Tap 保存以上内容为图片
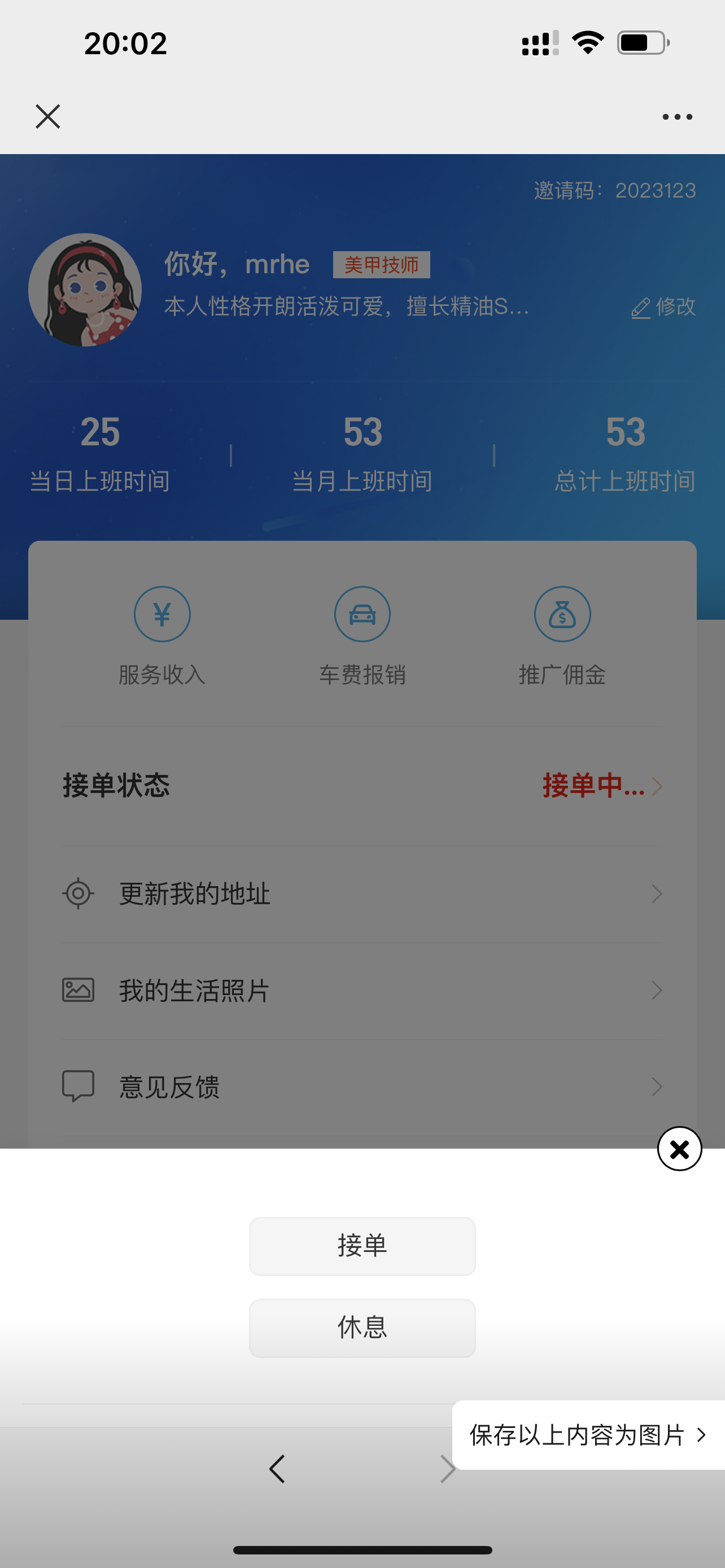 (587, 1435)
